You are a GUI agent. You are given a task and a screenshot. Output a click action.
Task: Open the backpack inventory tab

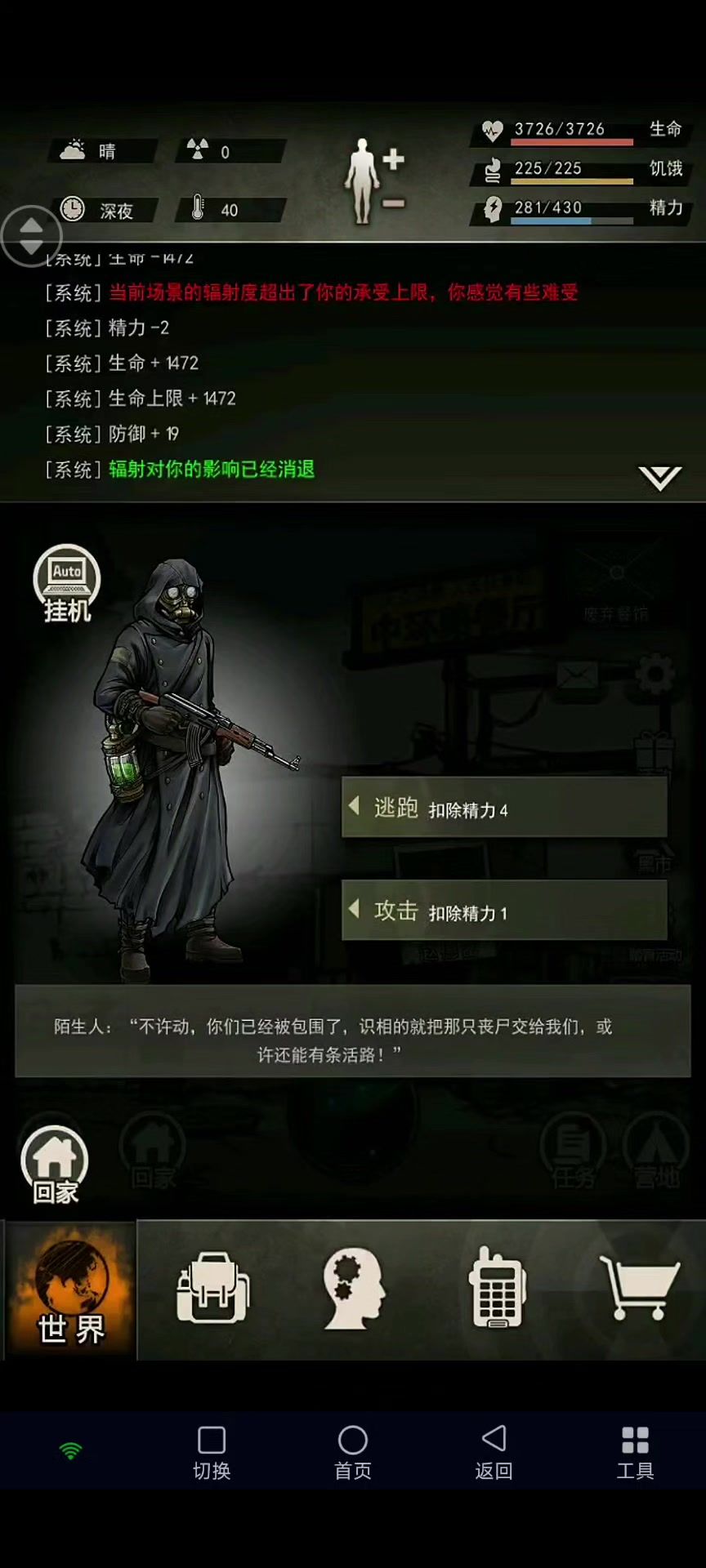click(x=212, y=1289)
